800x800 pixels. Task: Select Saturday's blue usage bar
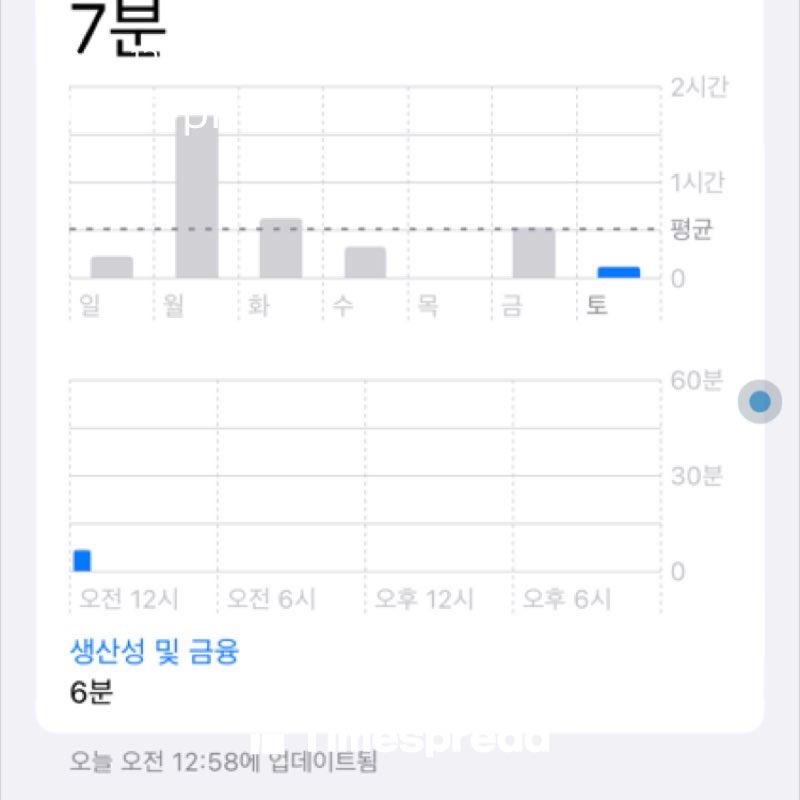point(618,272)
